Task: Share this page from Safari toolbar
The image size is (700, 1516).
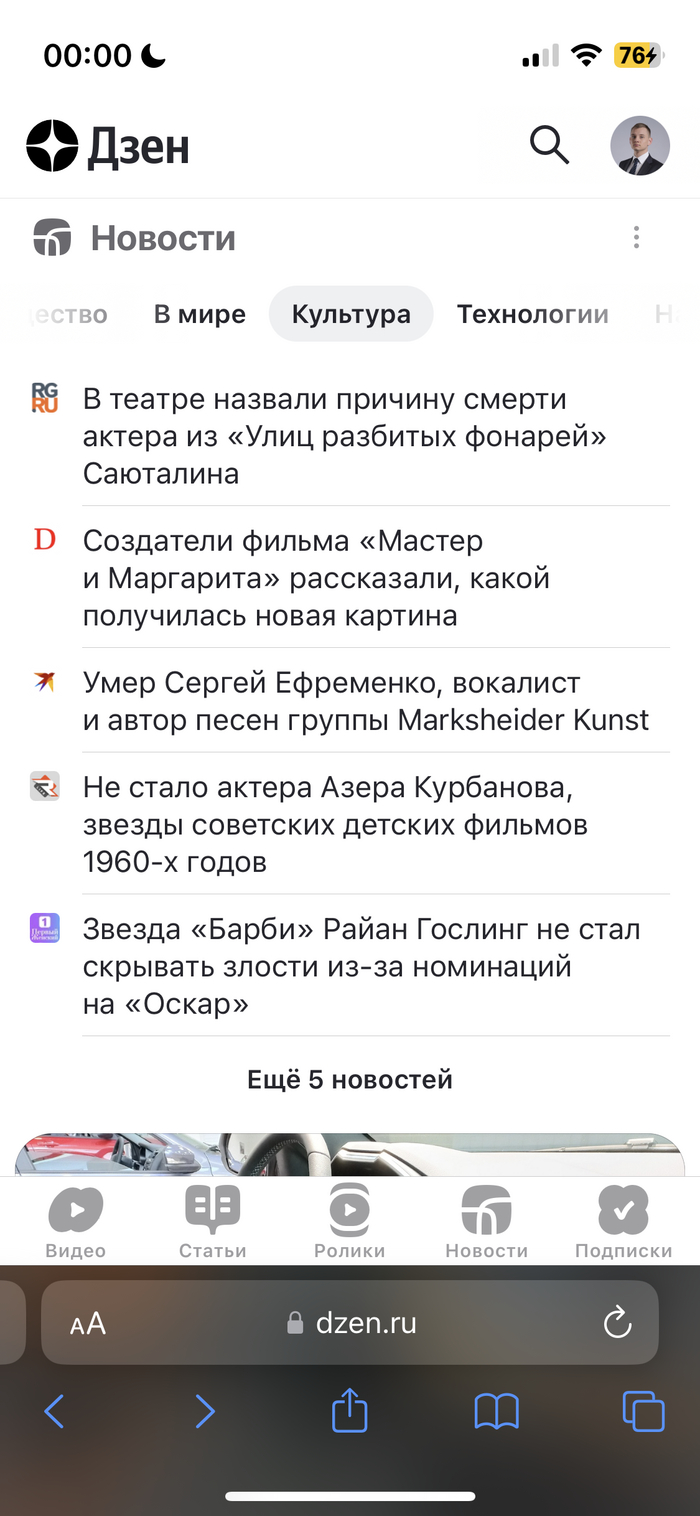Action: click(x=350, y=1411)
